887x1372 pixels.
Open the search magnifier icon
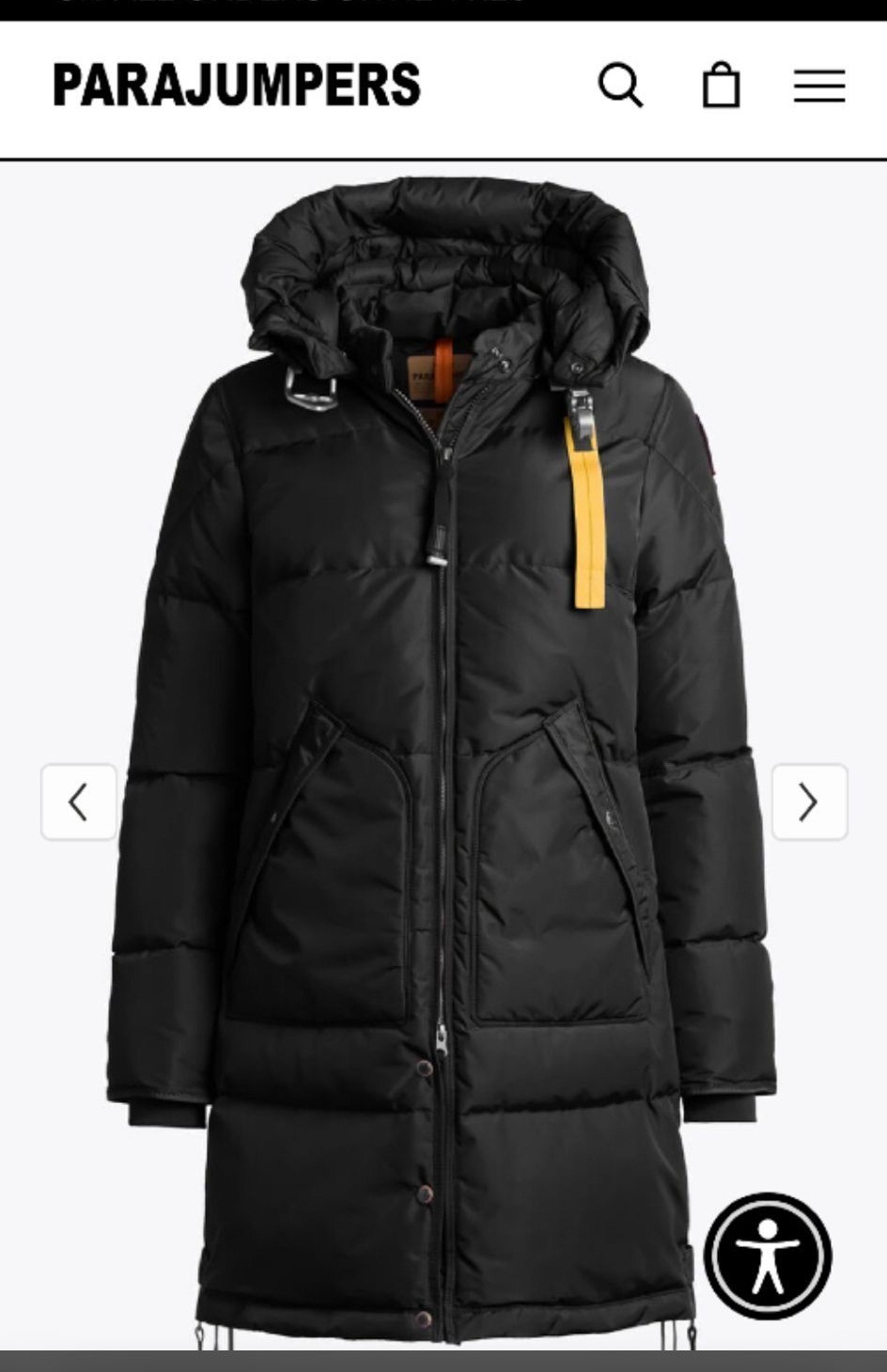(x=620, y=86)
